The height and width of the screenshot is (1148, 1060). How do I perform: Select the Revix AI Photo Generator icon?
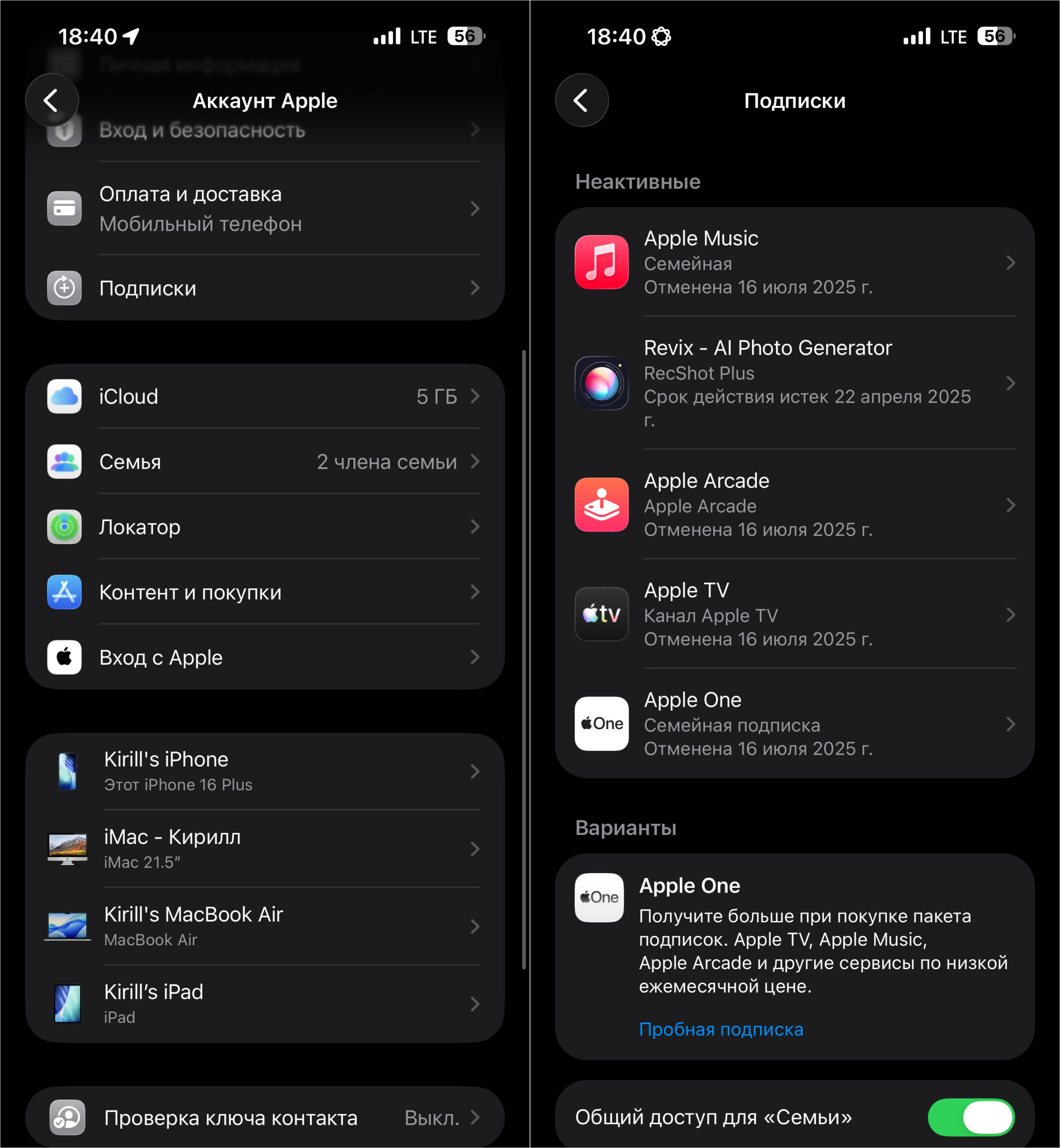click(x=601, y=383)
